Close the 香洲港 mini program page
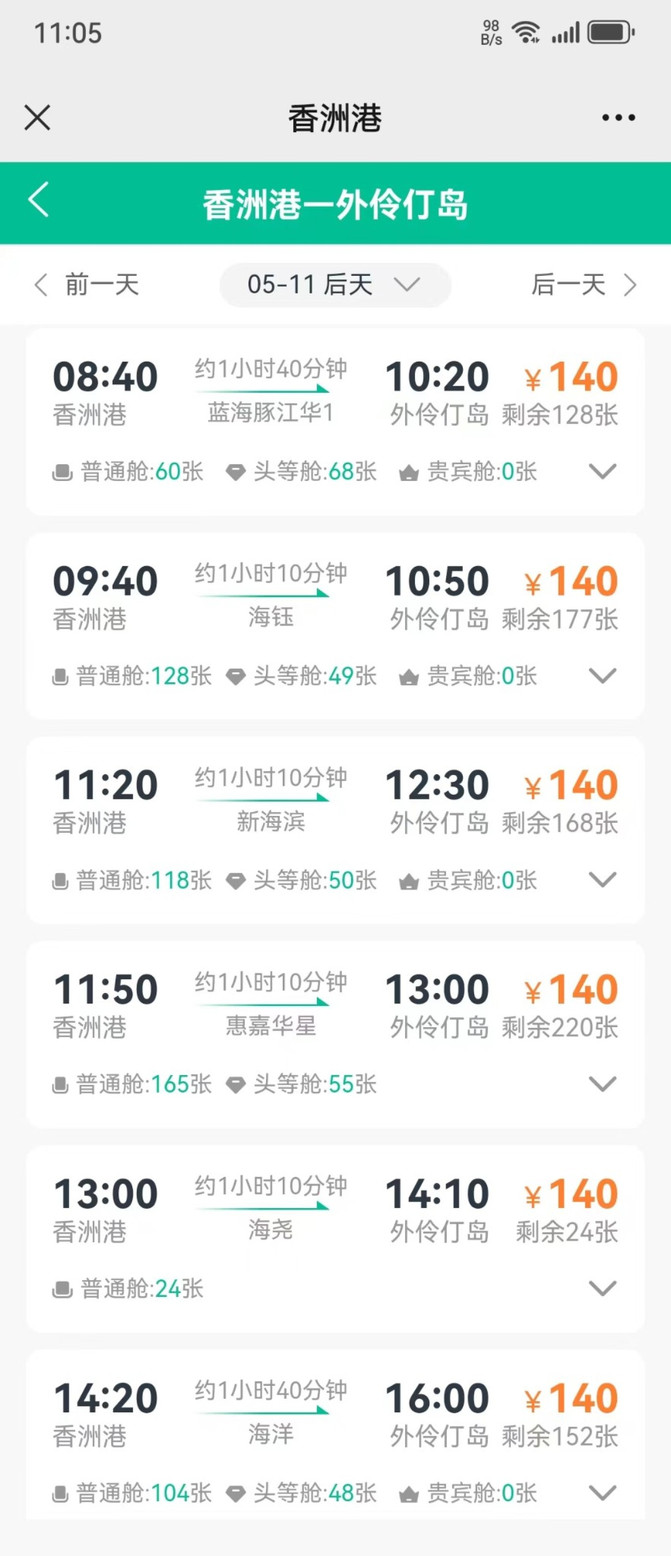This screenshot has width=671, height=1556. click(x=37, y=118)
